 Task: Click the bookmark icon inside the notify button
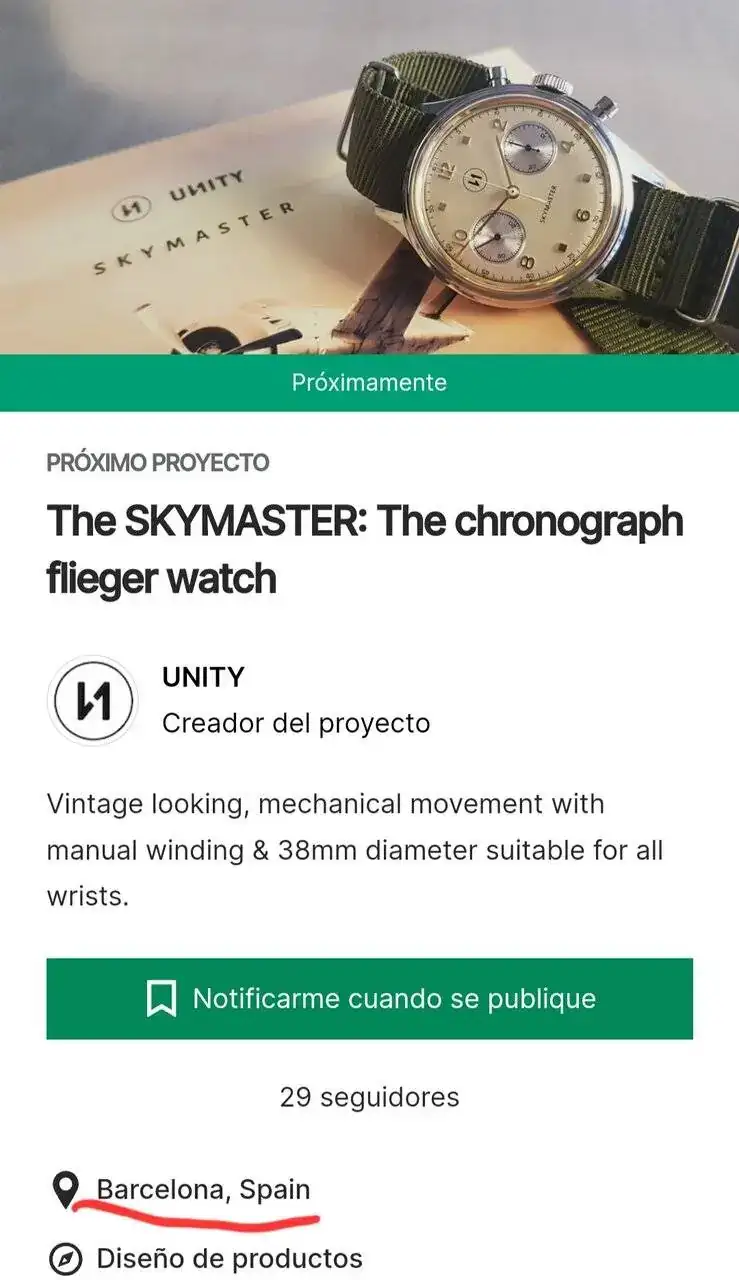[x=160, y=998]
